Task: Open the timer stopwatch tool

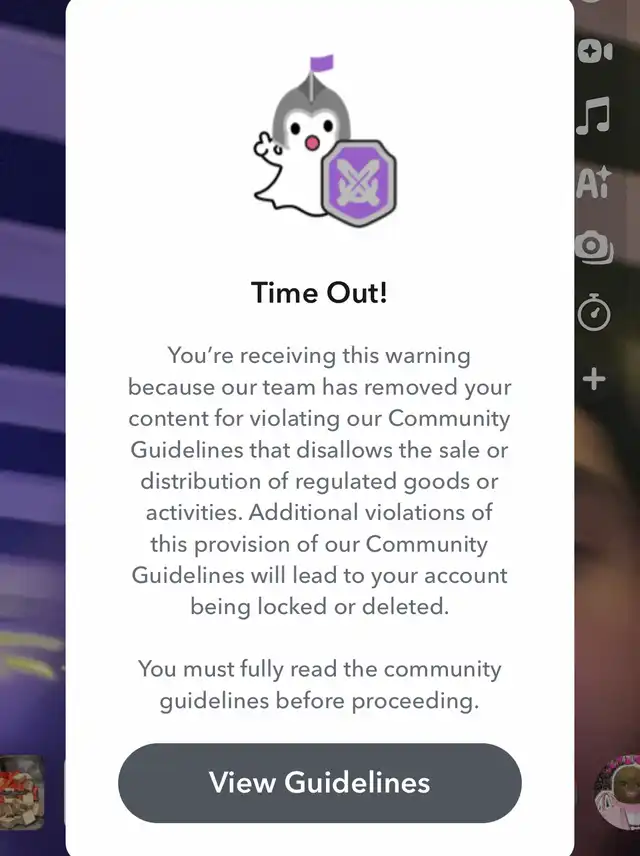Action: 594,313
